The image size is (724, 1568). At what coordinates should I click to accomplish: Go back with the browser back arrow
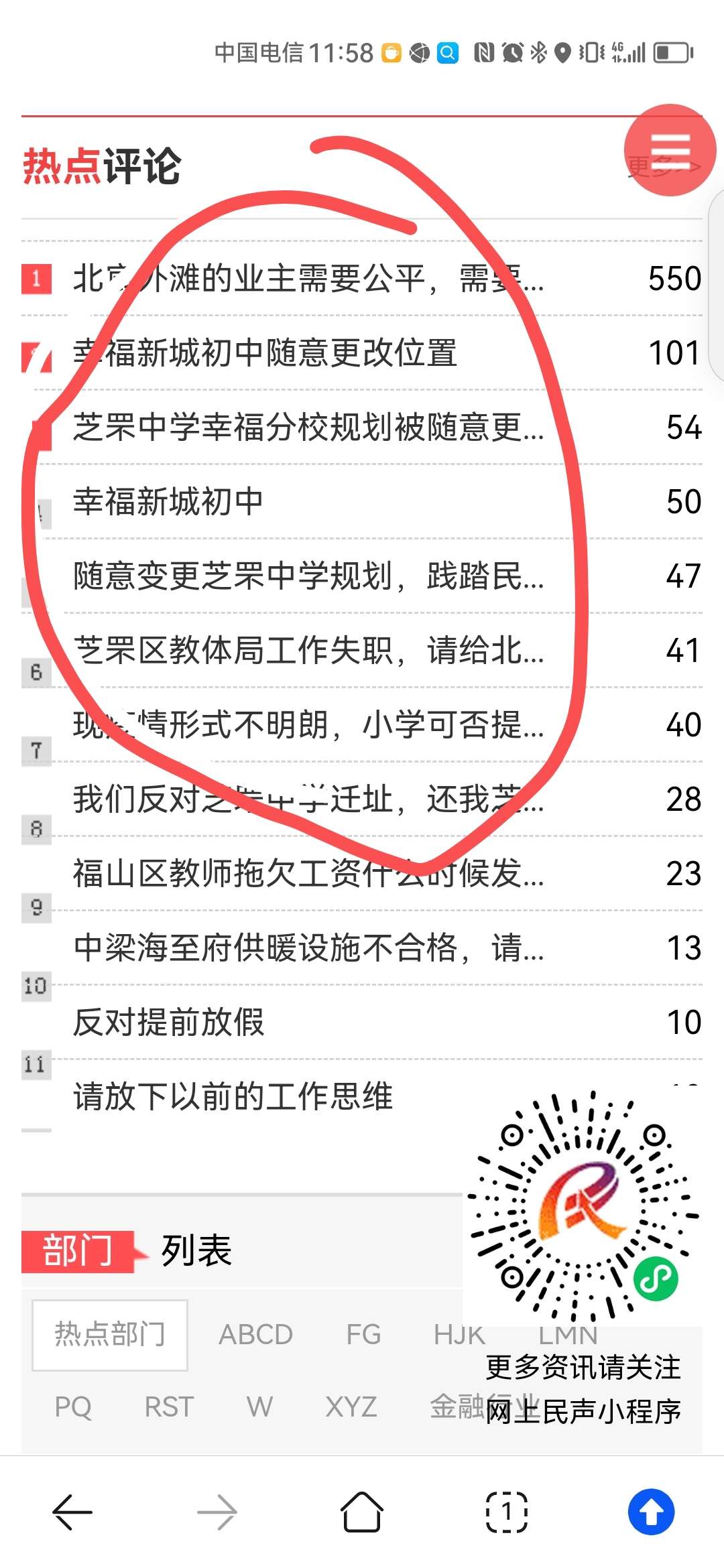(72, 1512)
